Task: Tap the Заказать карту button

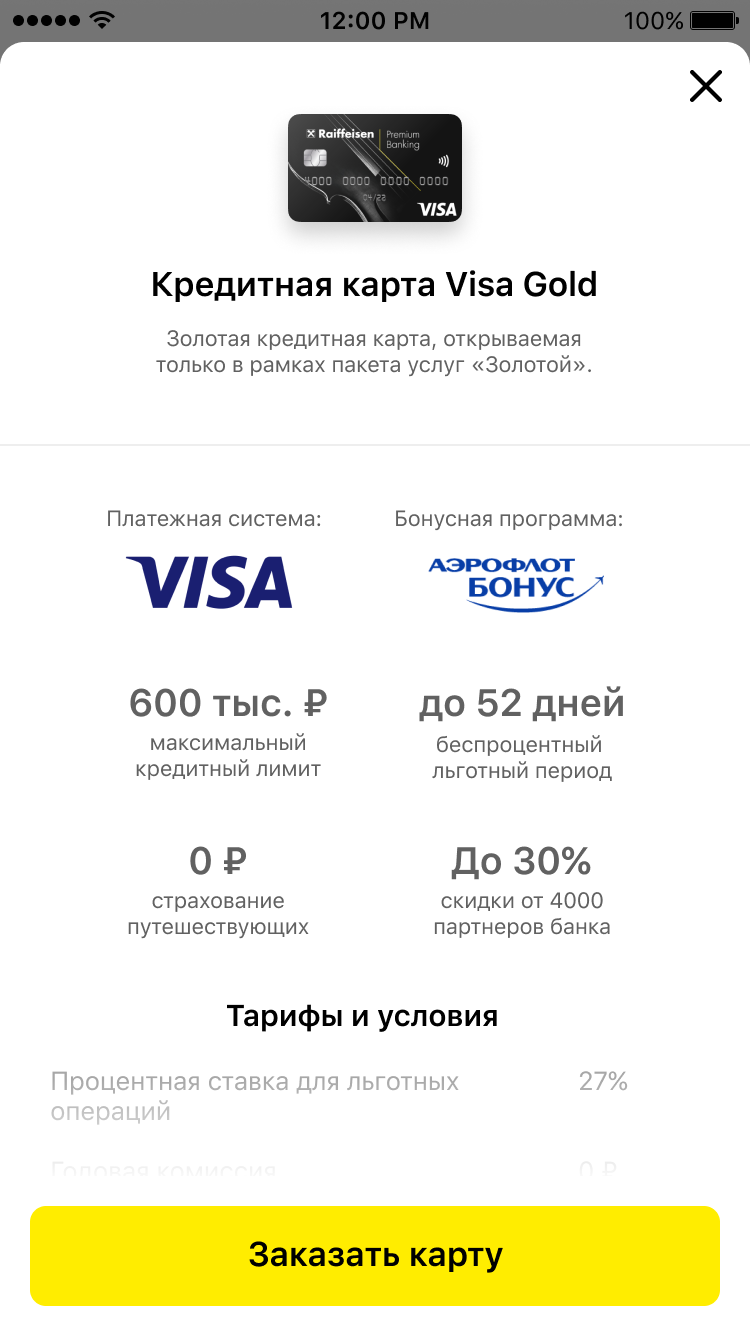Action: (x=375, y=1255)
